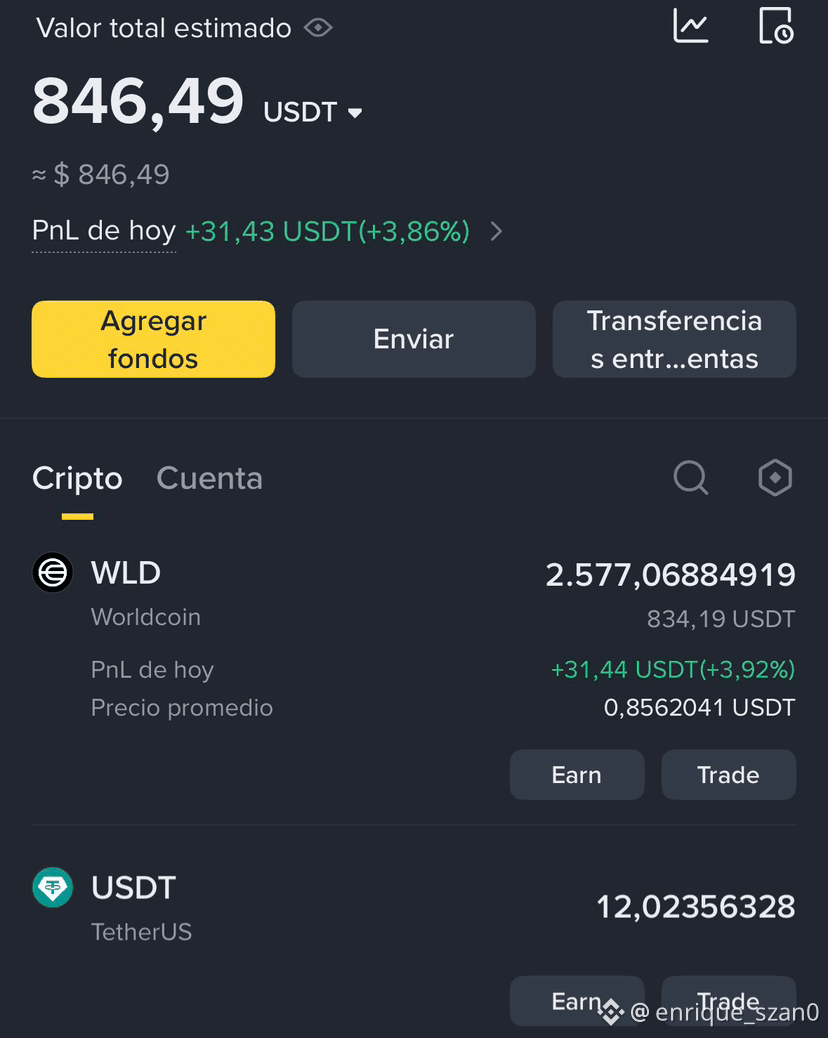
Task: Tap Trade under USDT
Action: [728, 1001]
